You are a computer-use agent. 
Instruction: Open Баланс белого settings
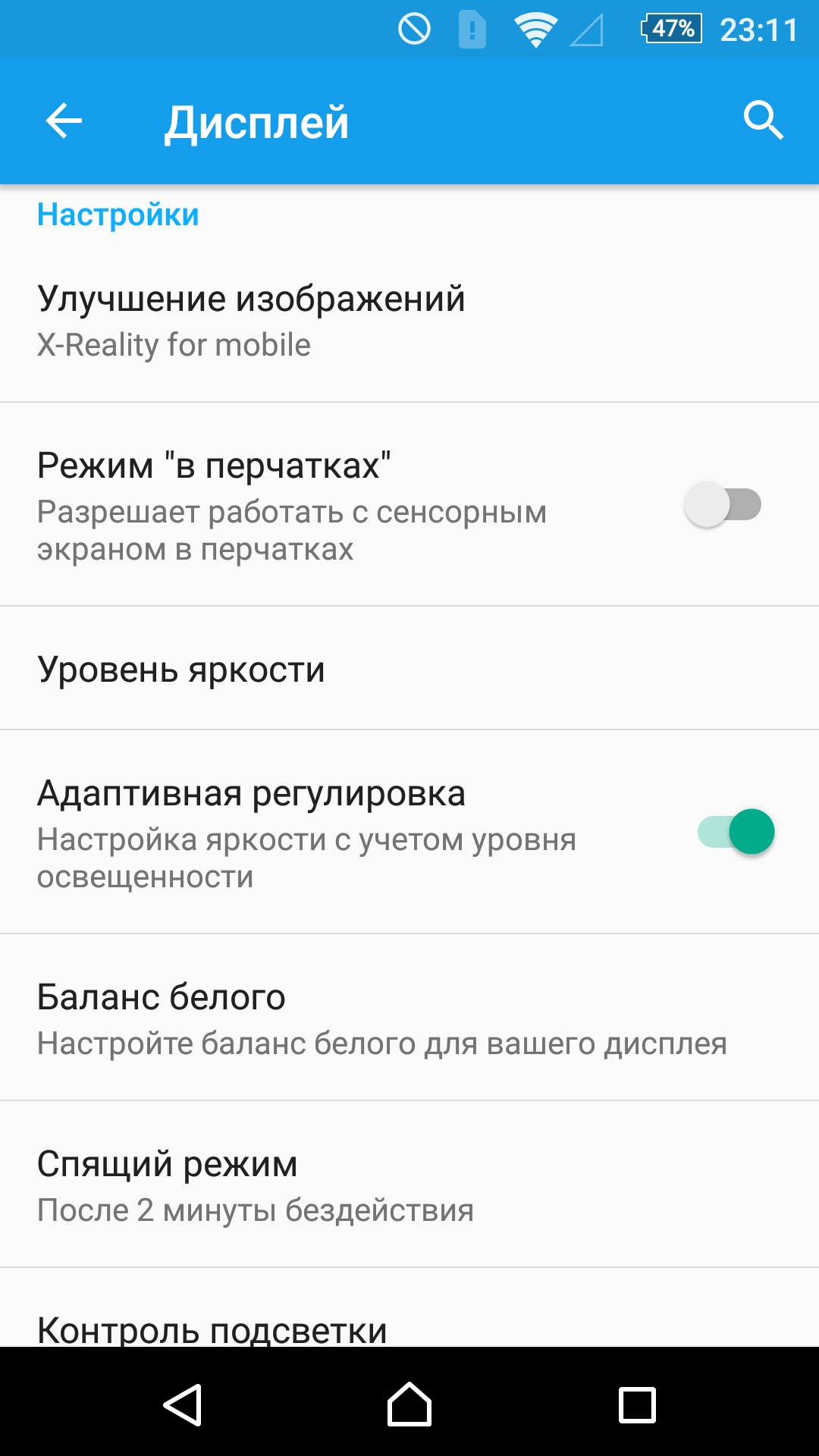click(x=409, y=1018)
